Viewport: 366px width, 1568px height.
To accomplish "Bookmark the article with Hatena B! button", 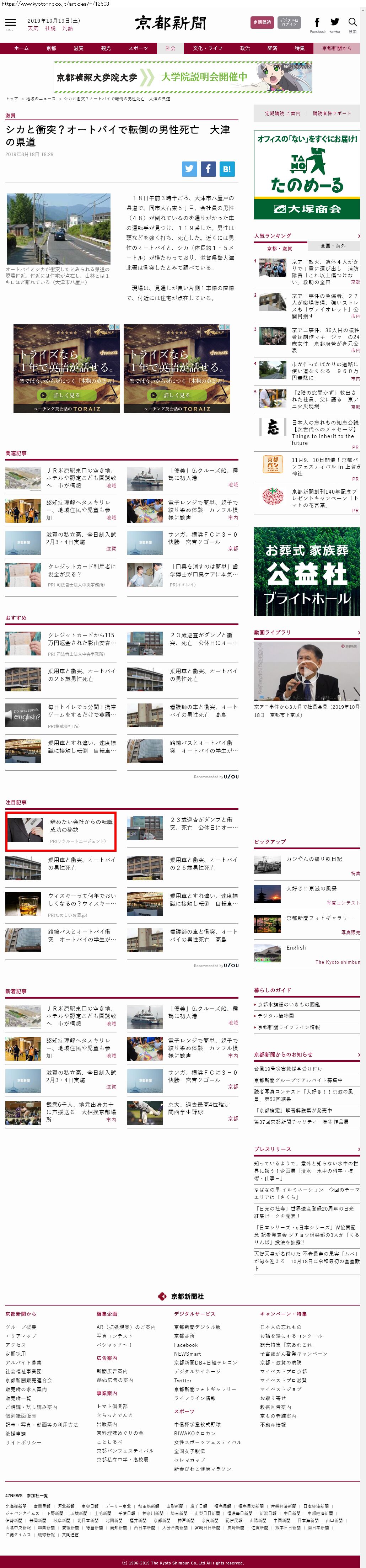I will pyautogui.click(x=227, y=169).
